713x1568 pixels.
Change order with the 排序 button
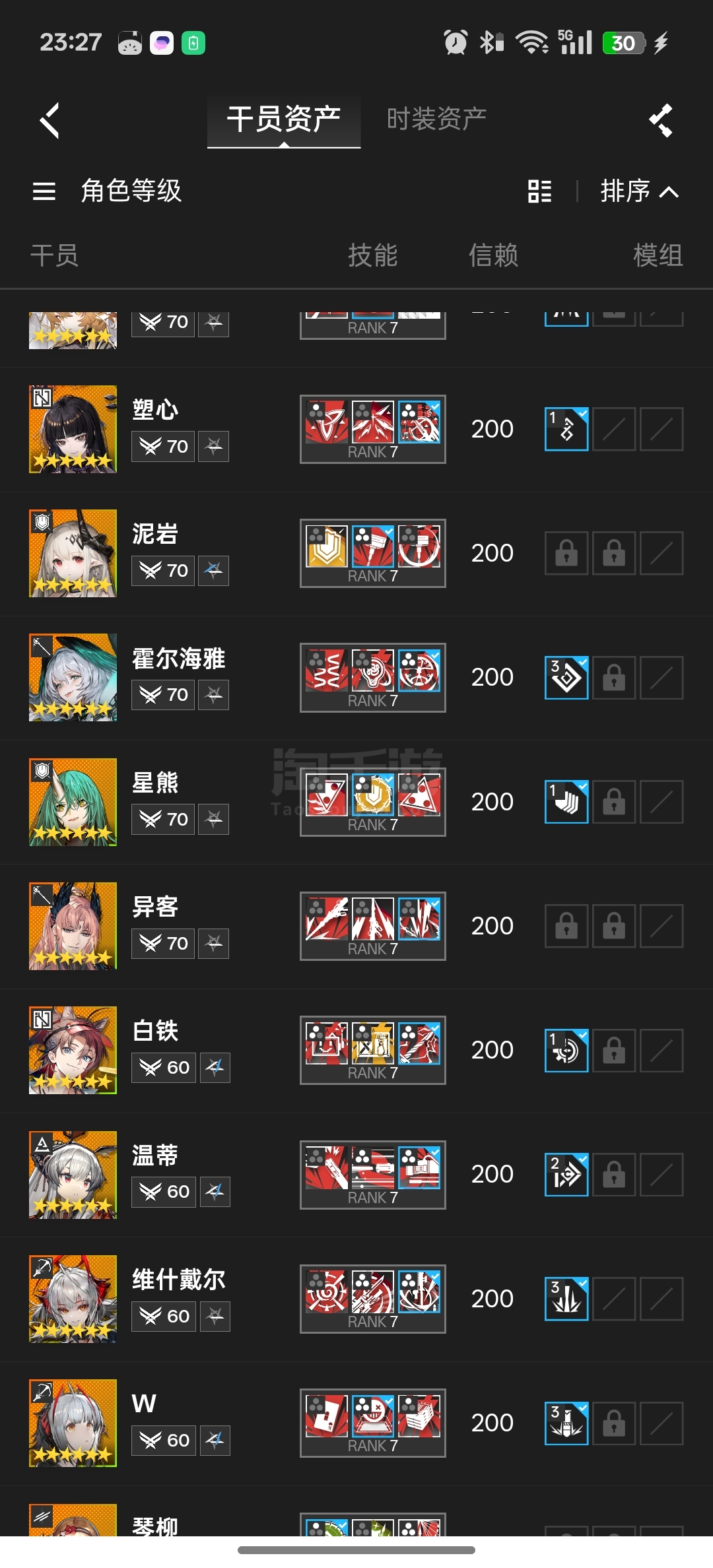click(640, 191)
